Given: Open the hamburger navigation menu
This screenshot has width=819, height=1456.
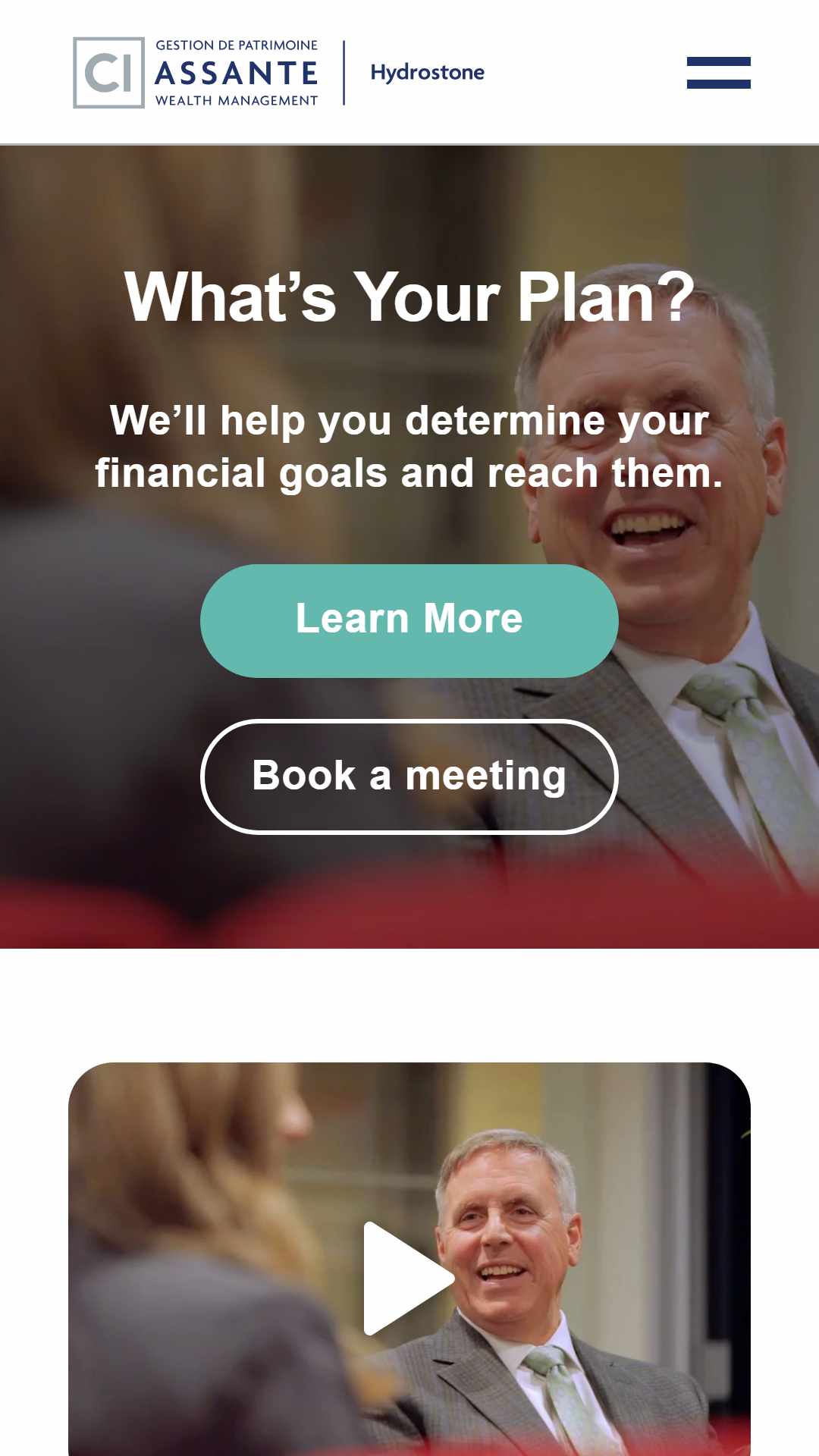Looking at the screenshot, I should pyautogui.click(x=718, y=73).
